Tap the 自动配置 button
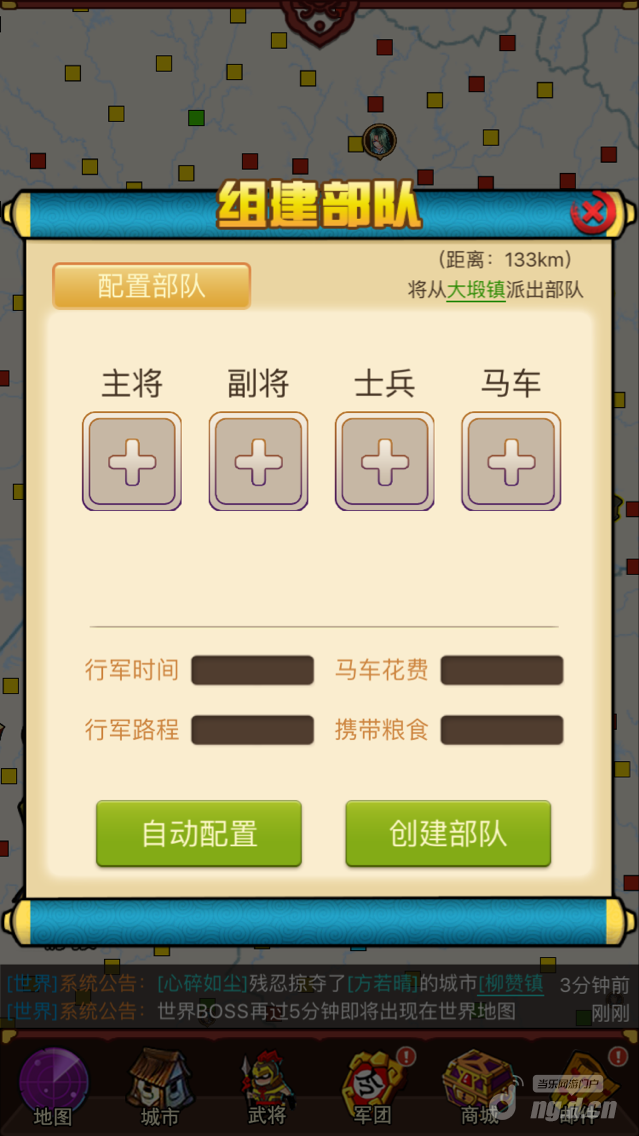Image resolution: width=639 pixels, height=1136 pixels. pyautogui.click(x=199, y=833)
